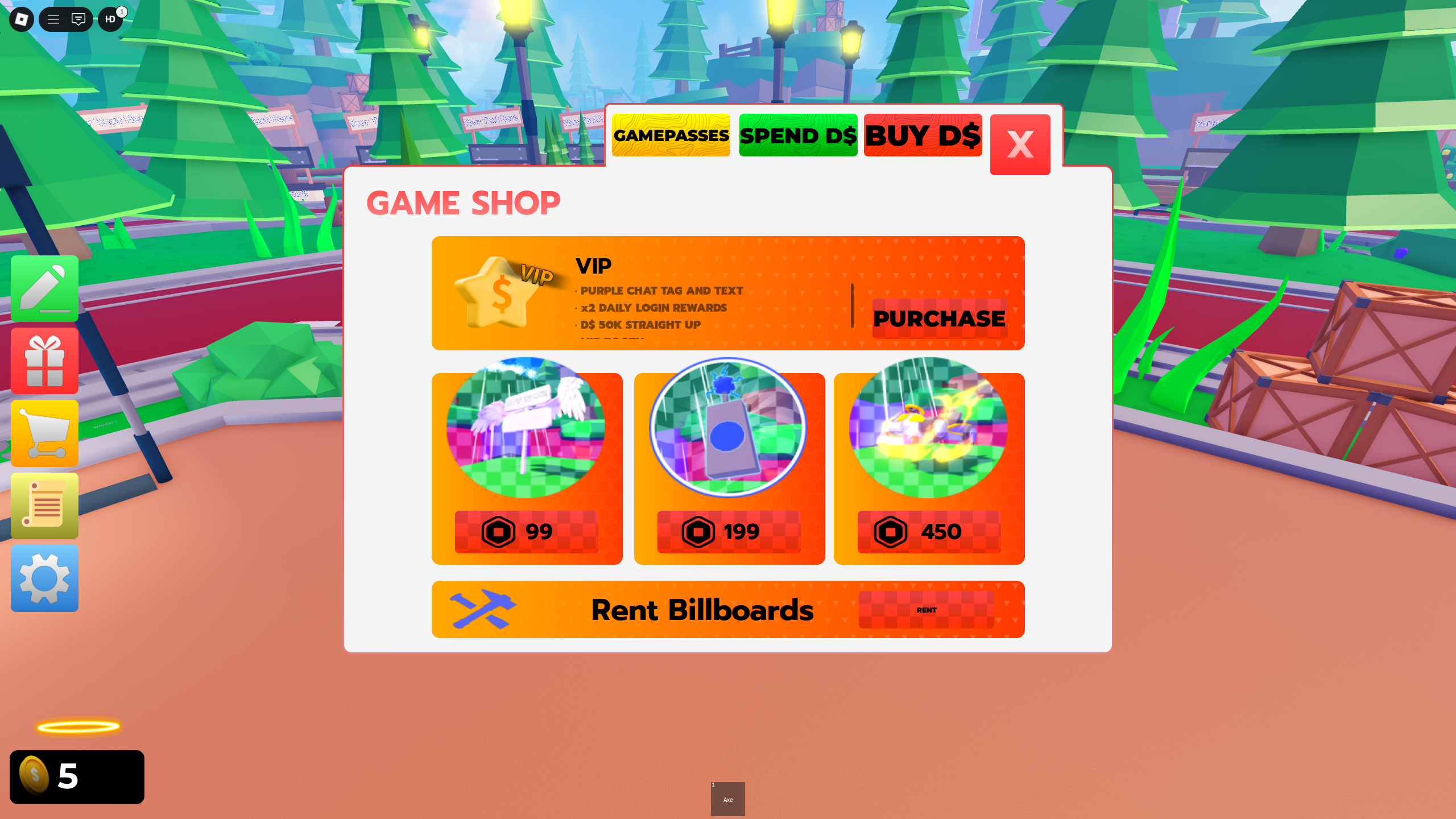Switch to the GAMEPASSES tab
This screenshot has height=819, width=1456.
[671, 135]
